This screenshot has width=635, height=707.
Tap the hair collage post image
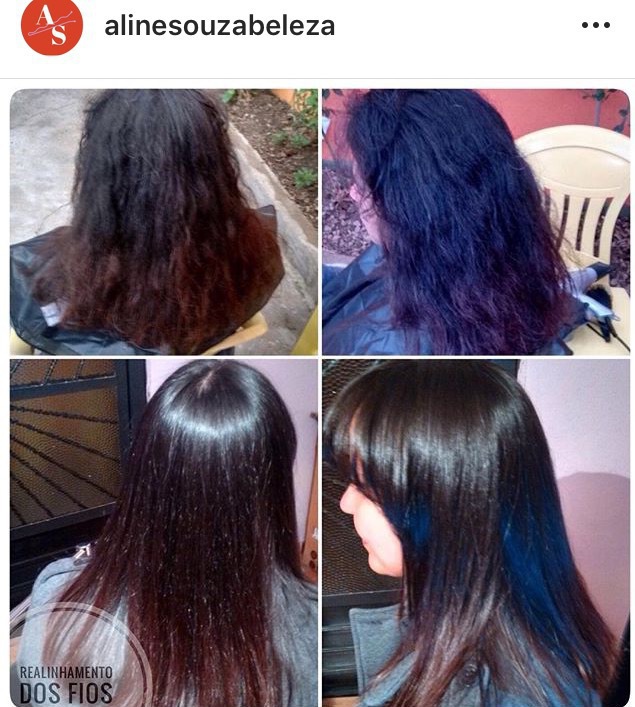(x=318, y=395)
